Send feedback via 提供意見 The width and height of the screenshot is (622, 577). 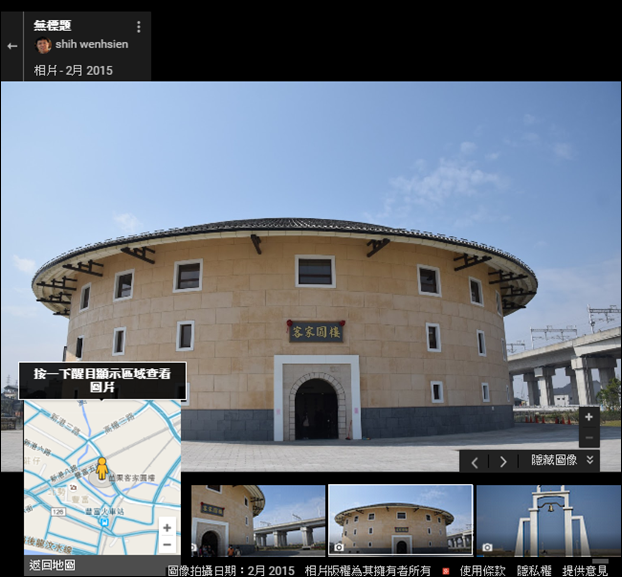584,570
